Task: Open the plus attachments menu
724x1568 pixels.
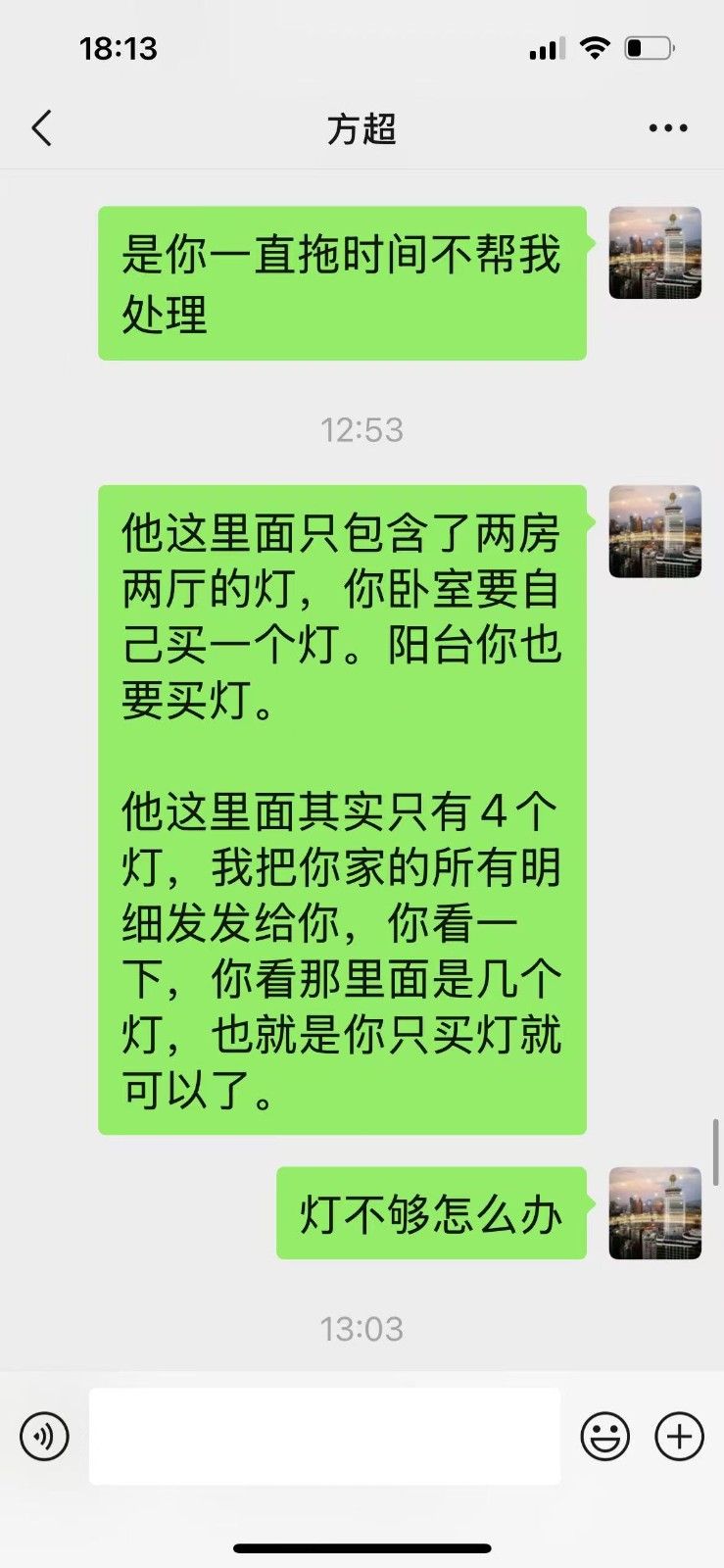Action: [679, 1437]
